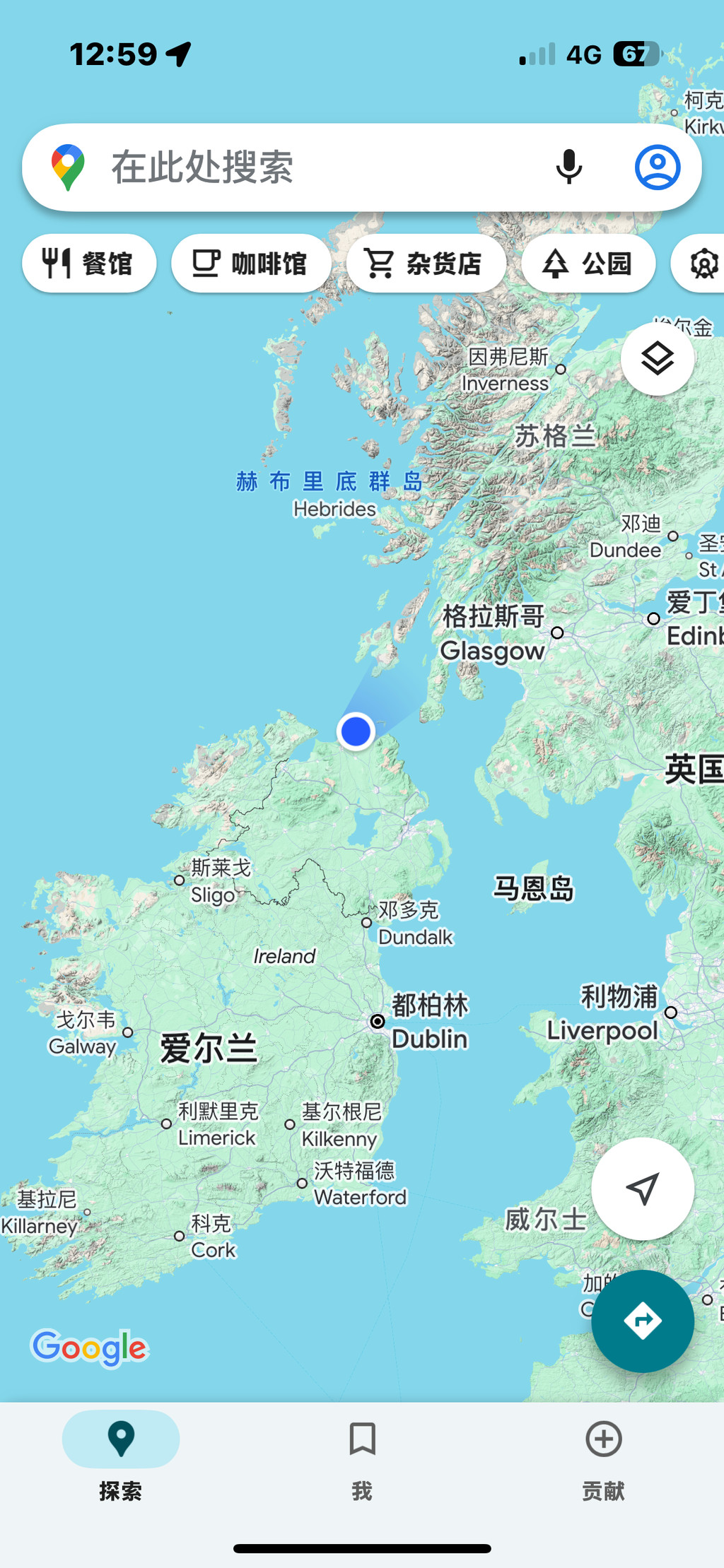This screenshot has height=1568, width=724.
Task: Choose the 公园 parks chip
Action: (588, 263)
